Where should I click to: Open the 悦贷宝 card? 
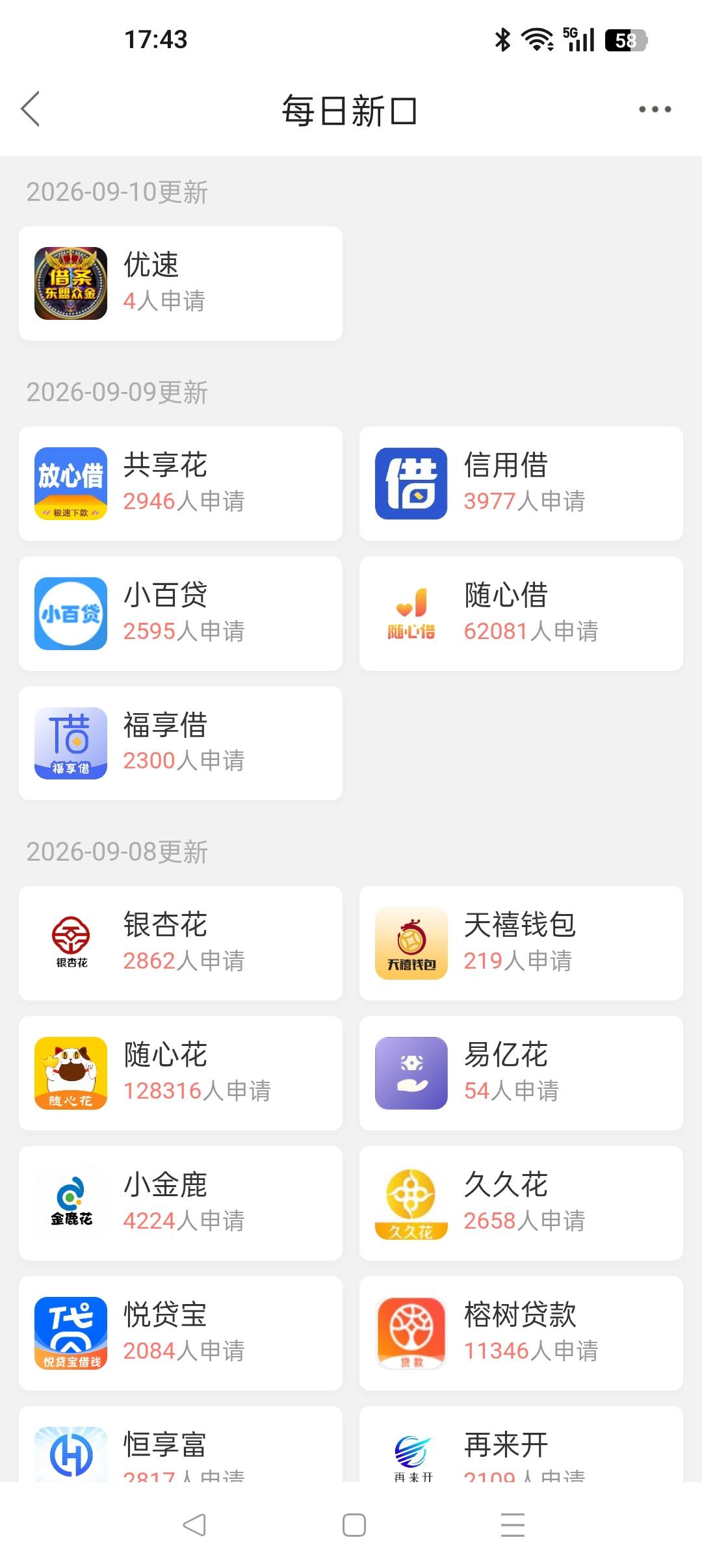coord(181,1333)
